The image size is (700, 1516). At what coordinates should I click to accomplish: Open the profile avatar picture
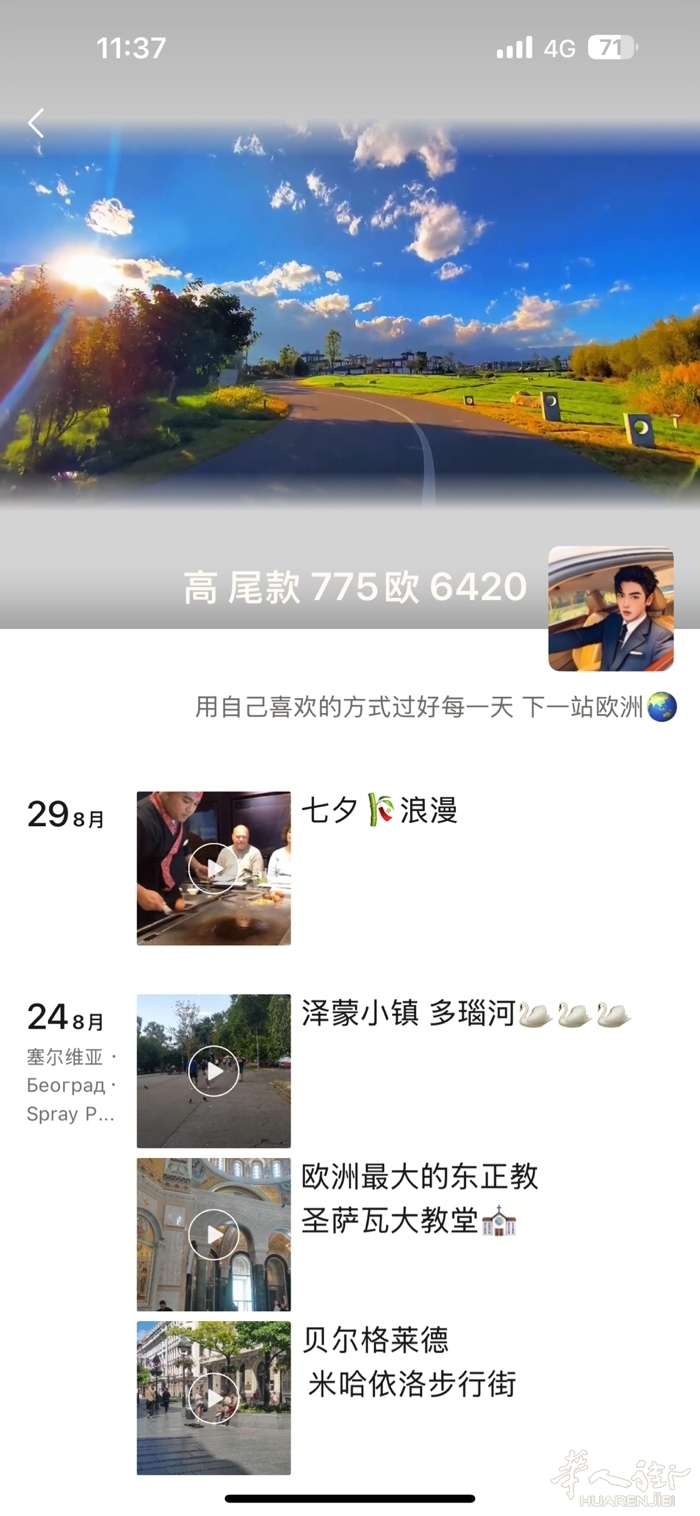[611, 609]
